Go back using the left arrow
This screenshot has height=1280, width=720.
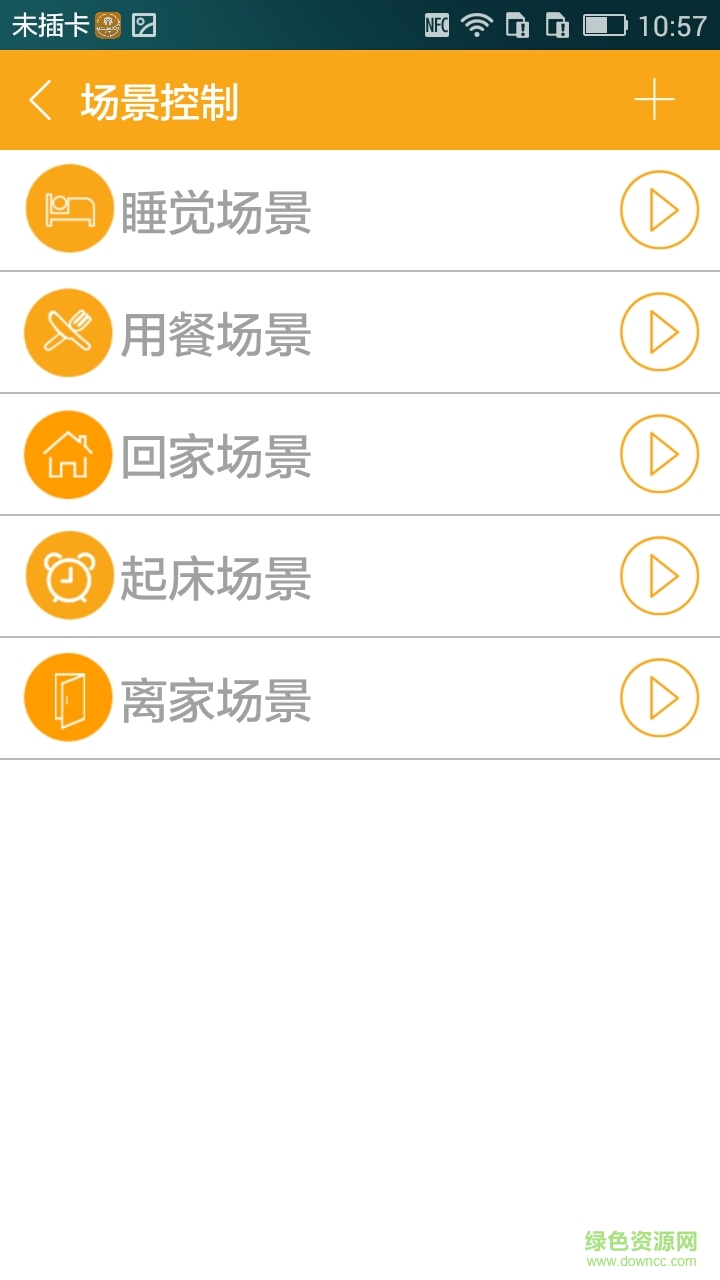point(42,100)
